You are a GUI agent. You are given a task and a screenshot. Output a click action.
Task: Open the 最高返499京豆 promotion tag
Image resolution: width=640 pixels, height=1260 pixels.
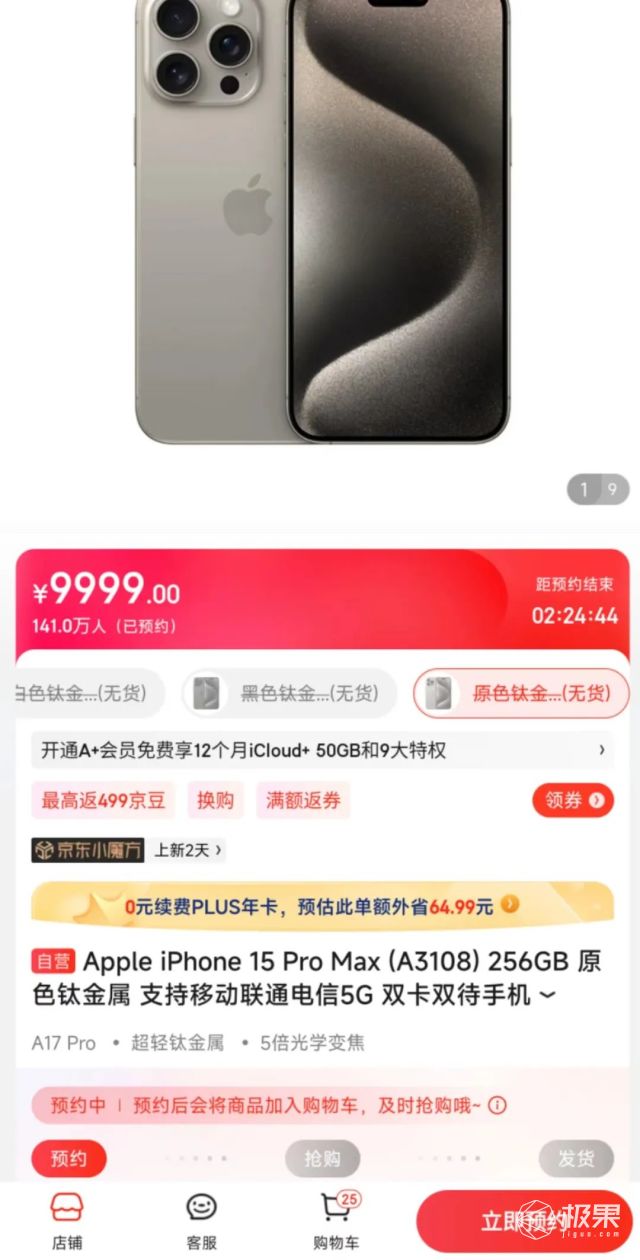[x=103, y=800]
